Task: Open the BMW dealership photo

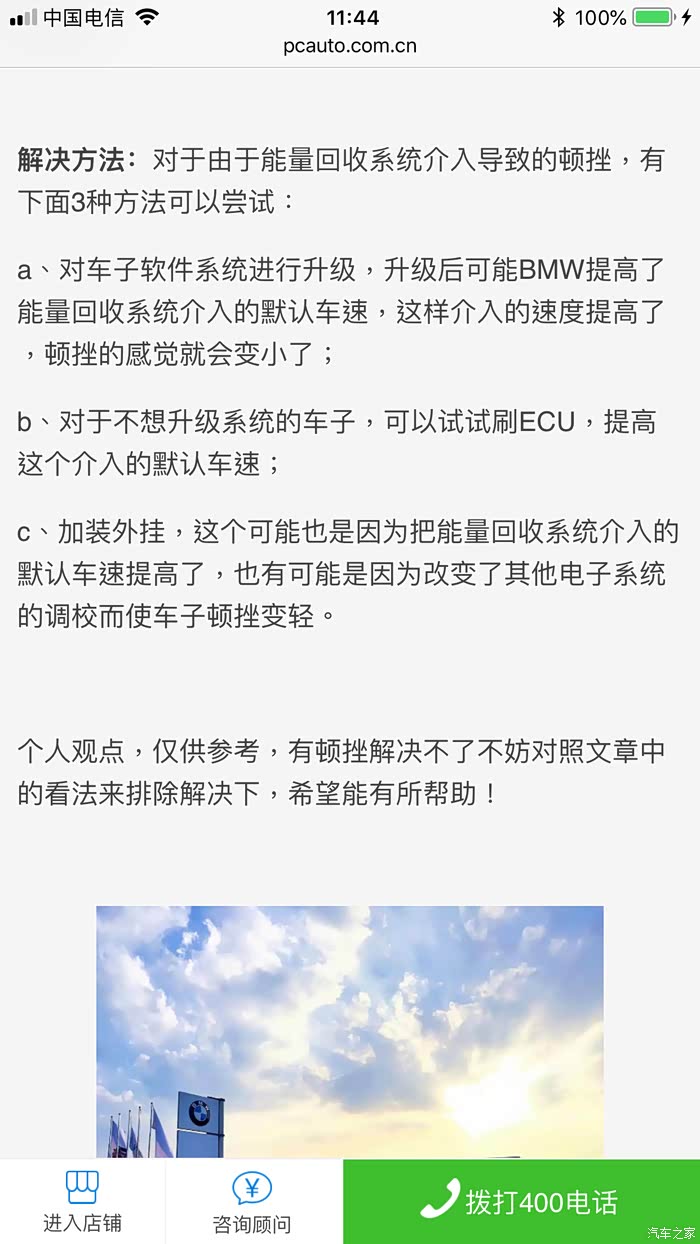Action: (x=350, y=1032)
